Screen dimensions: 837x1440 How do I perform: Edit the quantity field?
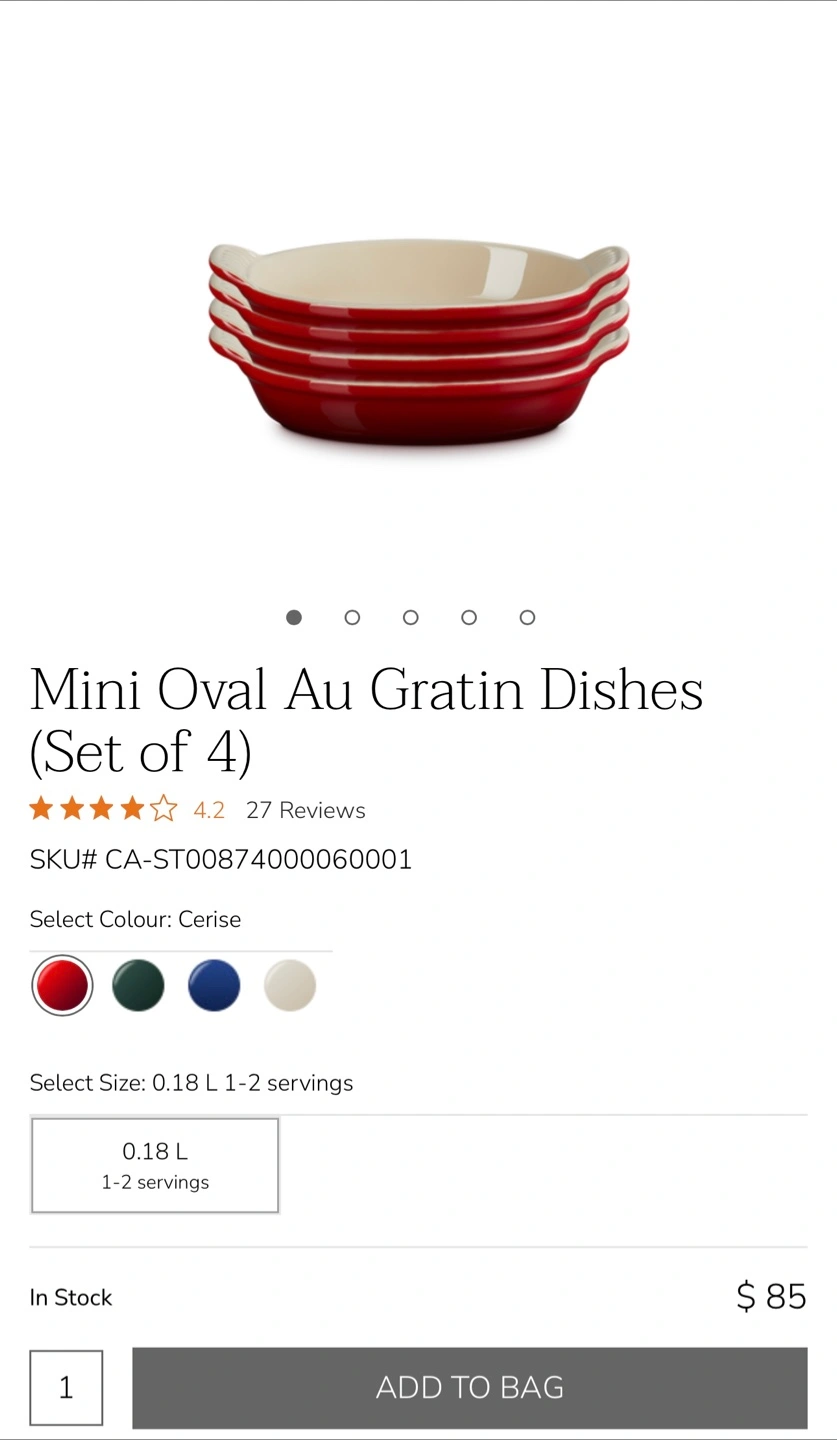[66, 1388]
